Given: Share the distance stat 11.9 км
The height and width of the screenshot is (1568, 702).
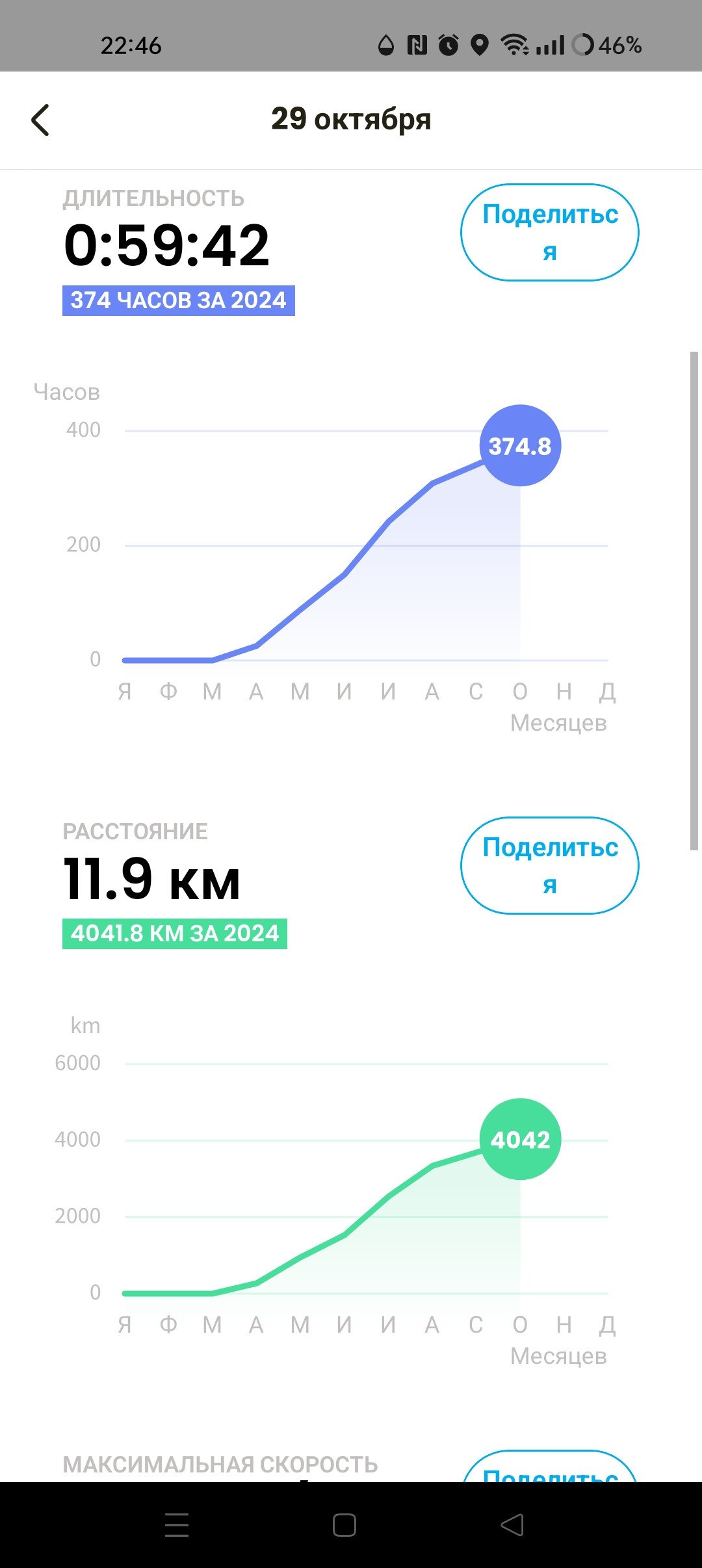Looking at the screenshot, I should pos(550,865).
